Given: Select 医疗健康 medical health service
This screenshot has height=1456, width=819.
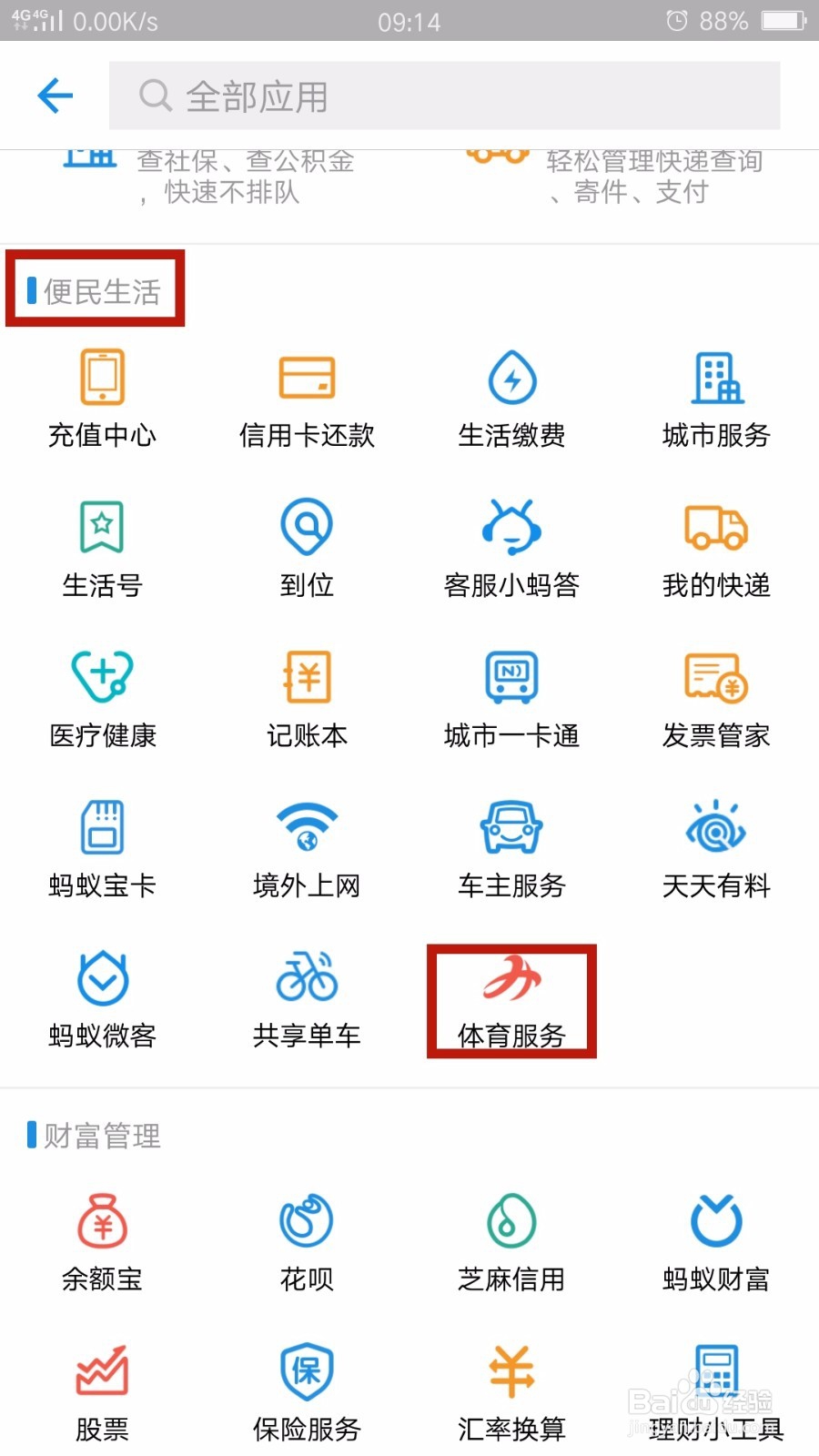Looking at the screenshot, I should [x=101, y=698].
